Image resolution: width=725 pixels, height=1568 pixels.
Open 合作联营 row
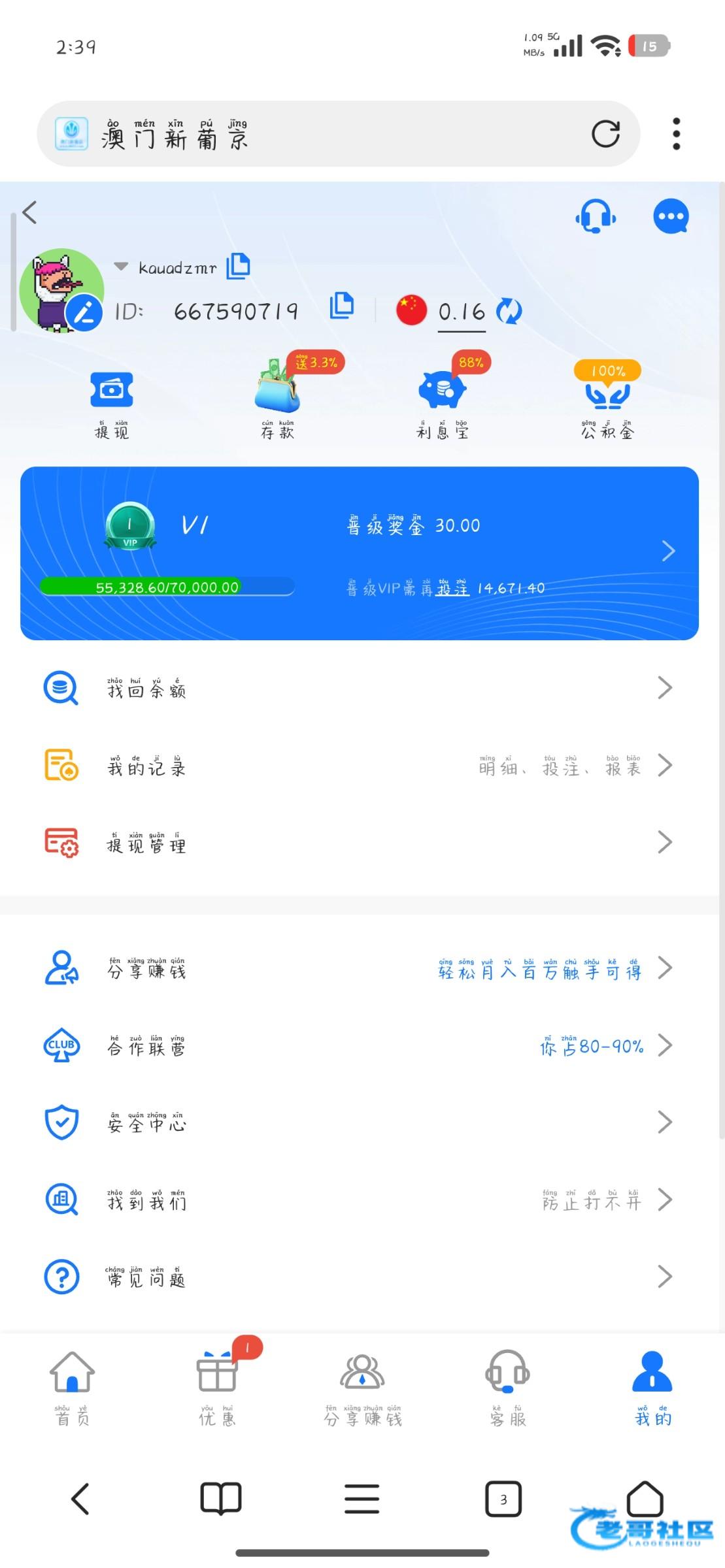(360, 1045)
